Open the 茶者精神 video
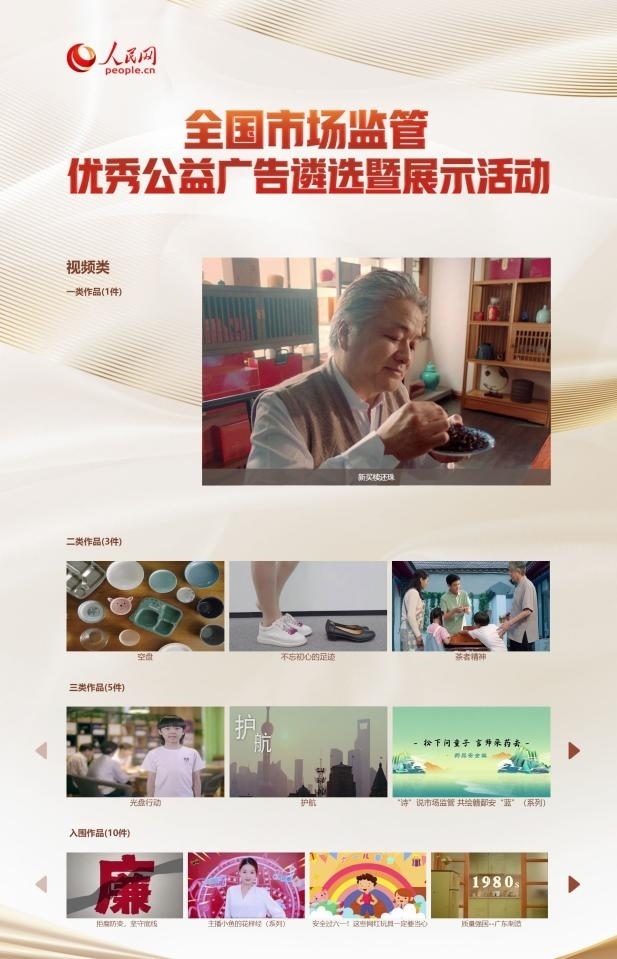Viewport: 617px width, 959px height. coord(470,606)
